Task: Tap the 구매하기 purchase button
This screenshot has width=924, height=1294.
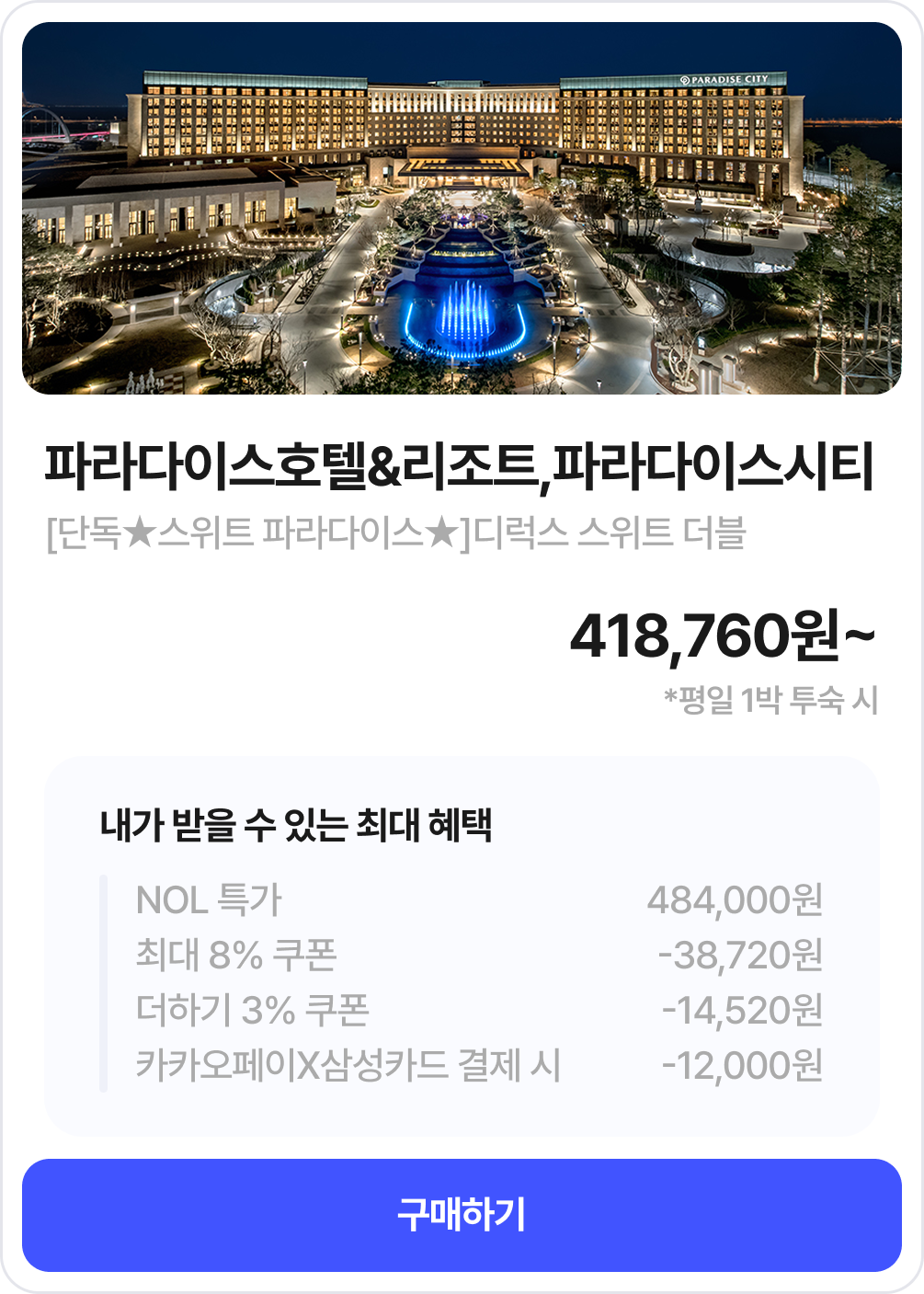Action: click(x=462, y=1215)
